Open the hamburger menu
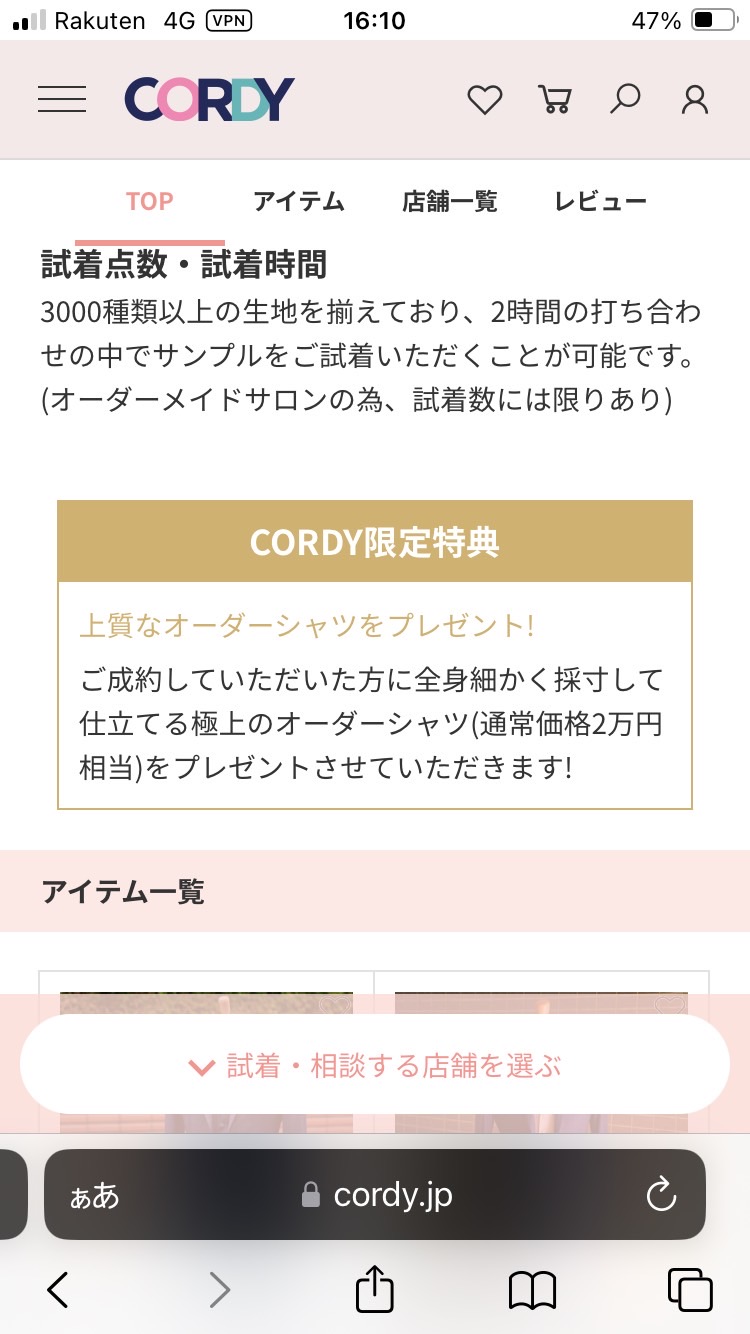Image resolution: width=750 pixels, height=1334 pixels. coord(62,99)
